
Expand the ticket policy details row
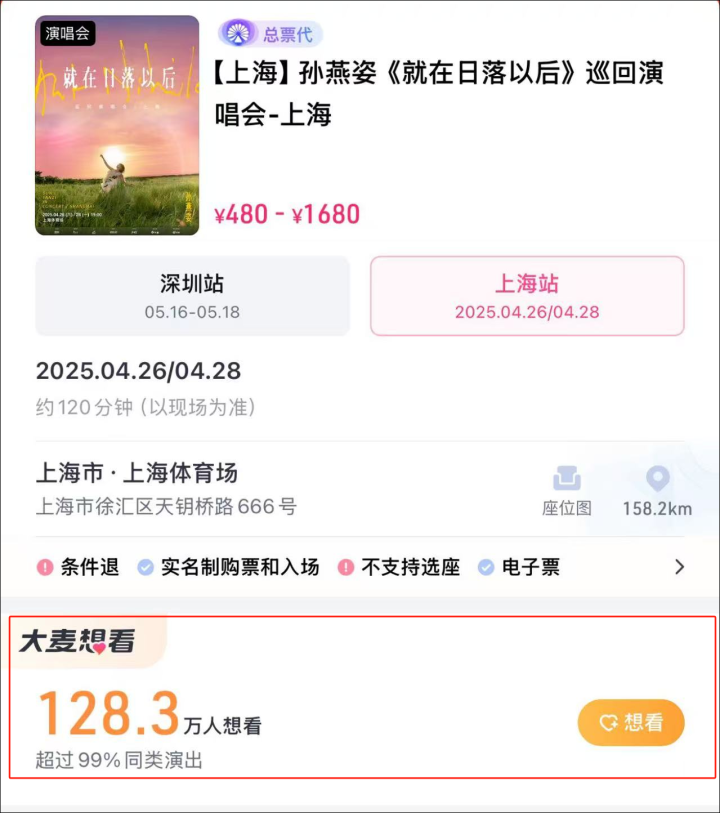[x=679, y=567]
